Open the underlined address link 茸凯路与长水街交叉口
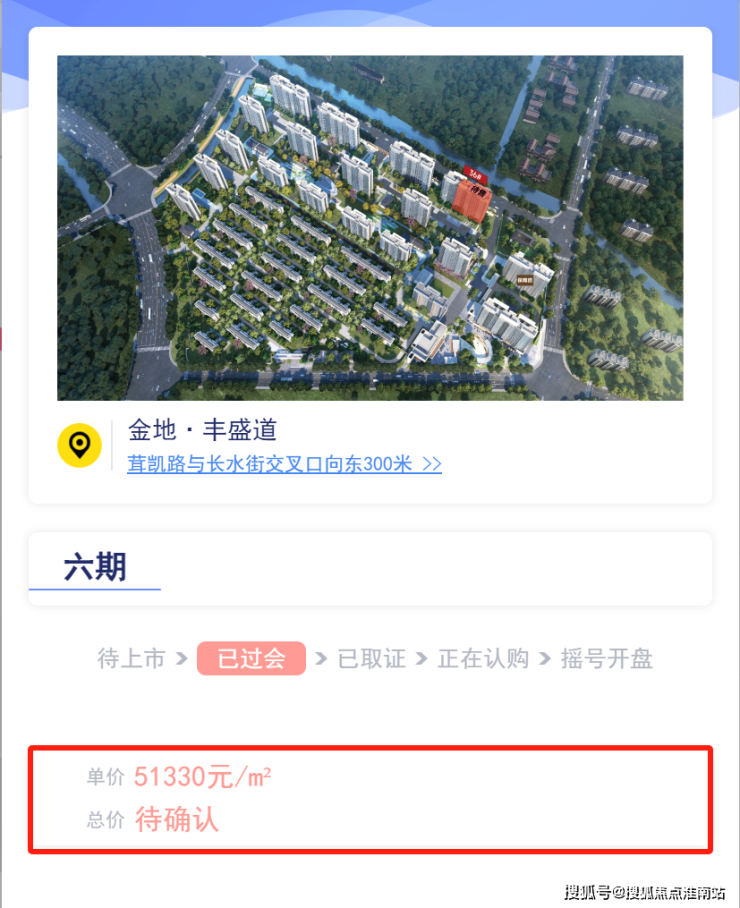 (283, 464)
